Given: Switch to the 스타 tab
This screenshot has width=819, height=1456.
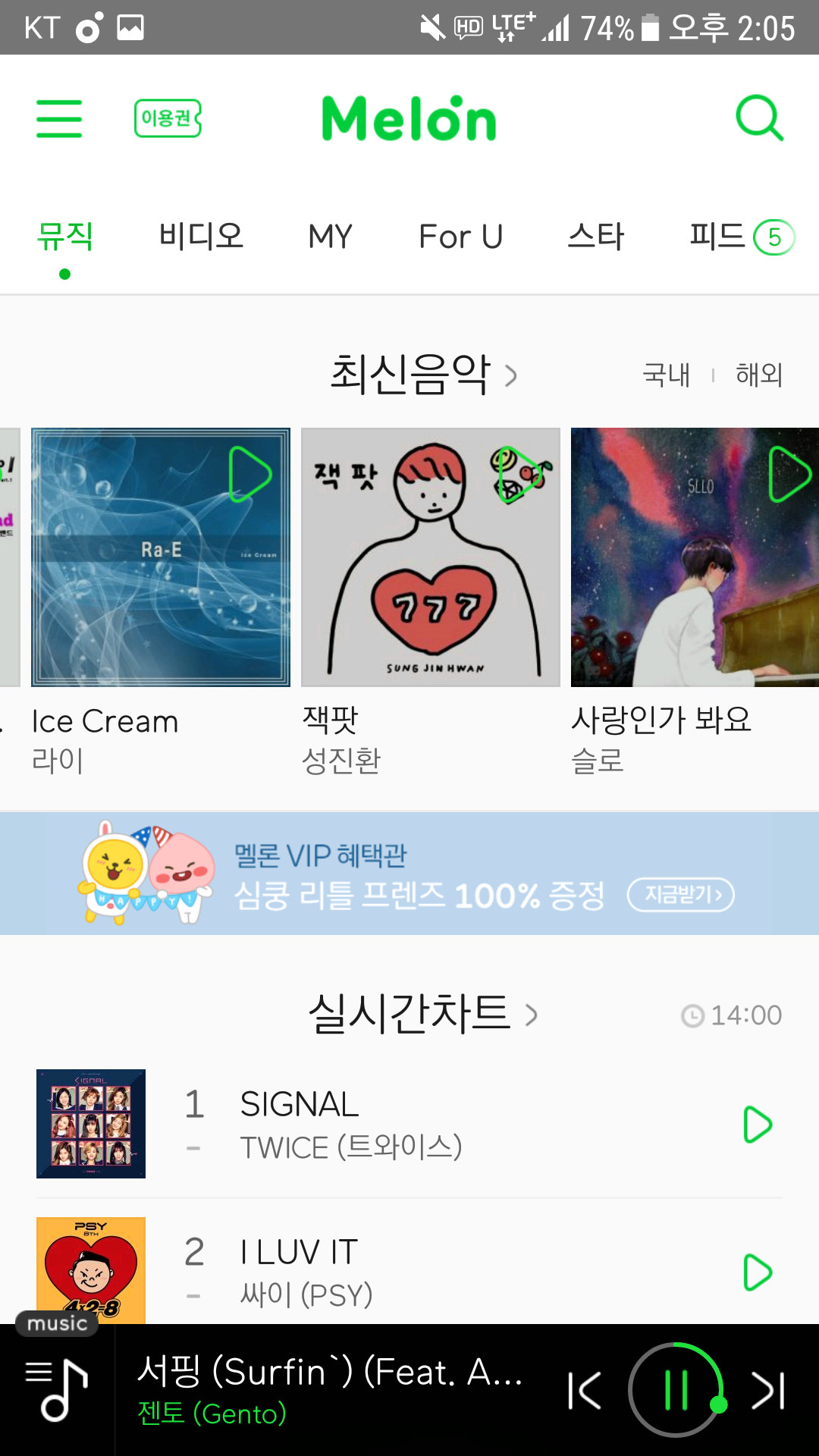Looking at the screenshot, I should tap(596, 237).
